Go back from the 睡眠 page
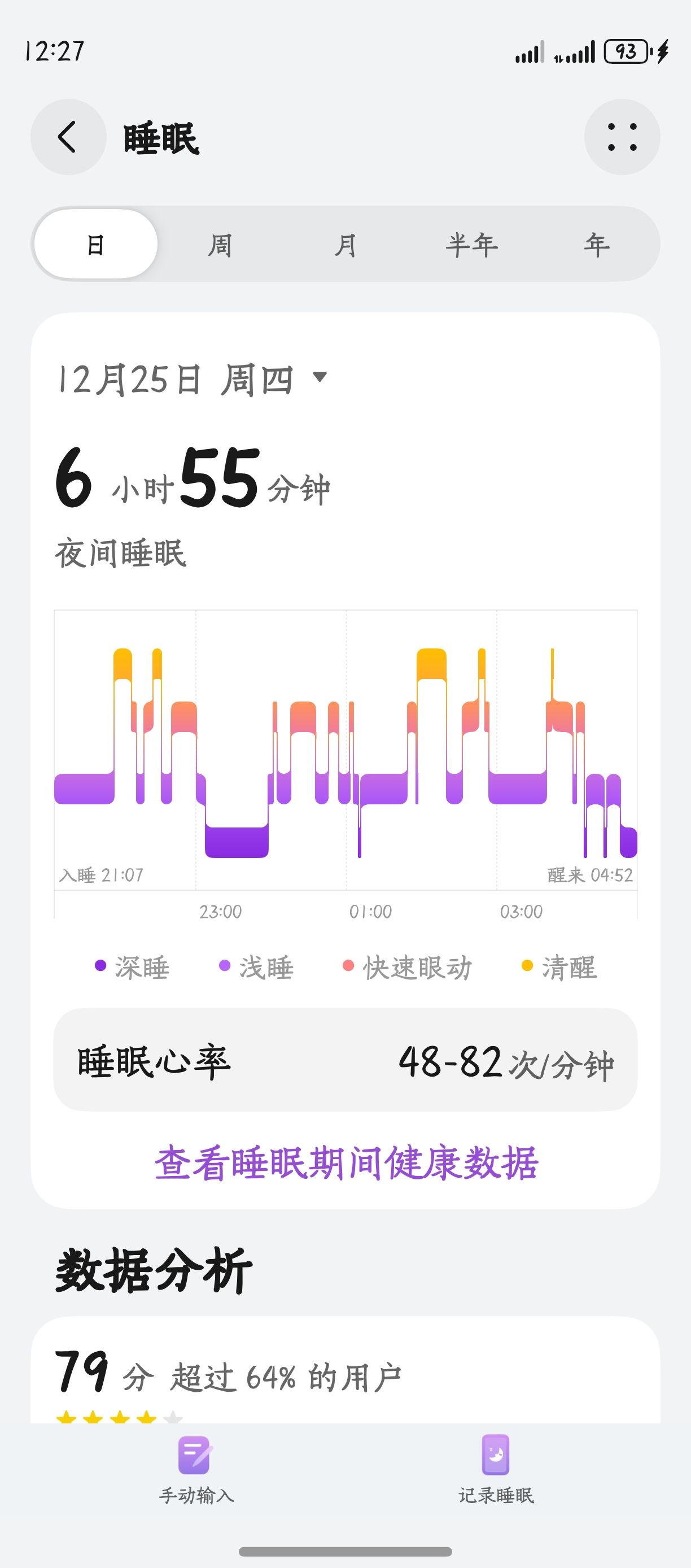This screenshot has height=1568, width=691. click(x=68, y=137)
